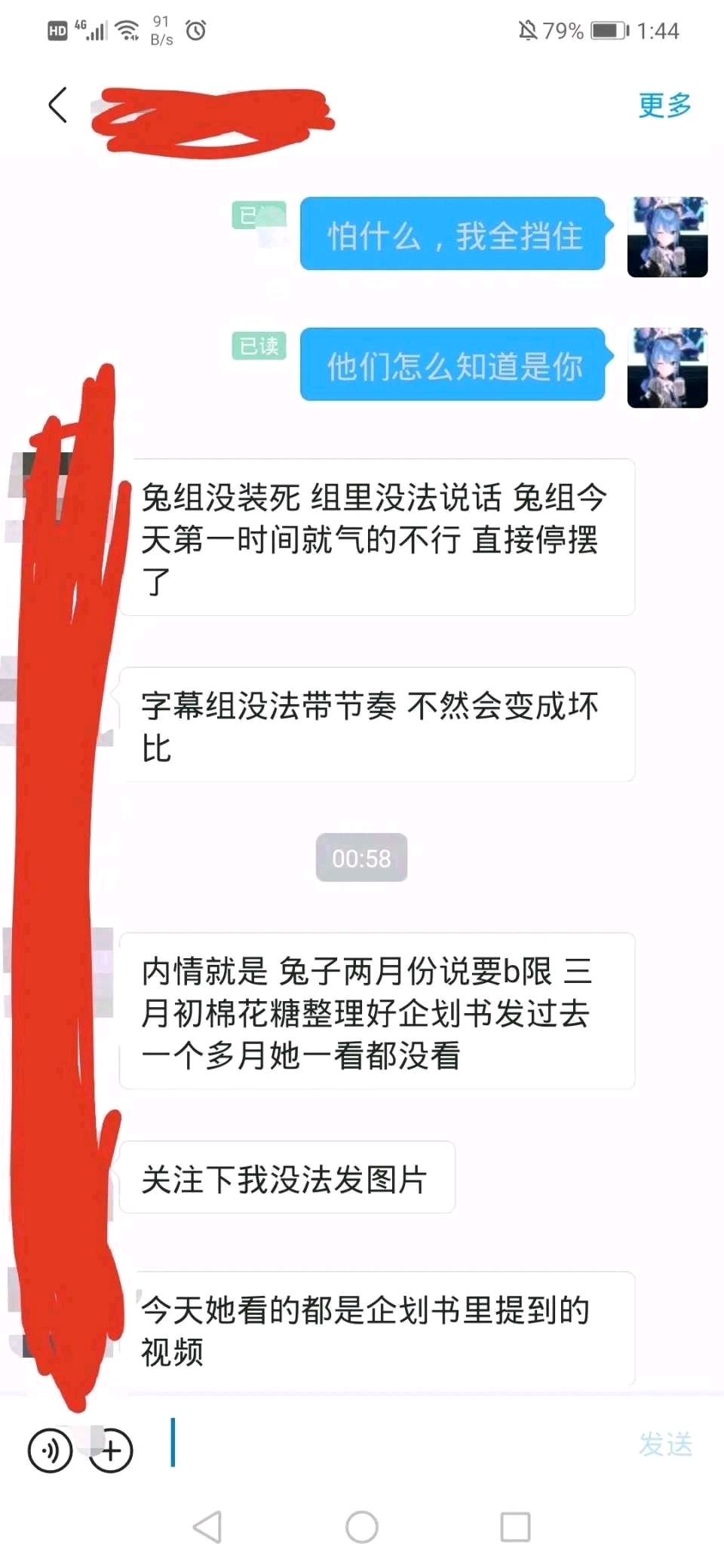The width and height of the screenshot is (724, 1568).
Task: Tap system home navigation button
Action: (362, 1527)
